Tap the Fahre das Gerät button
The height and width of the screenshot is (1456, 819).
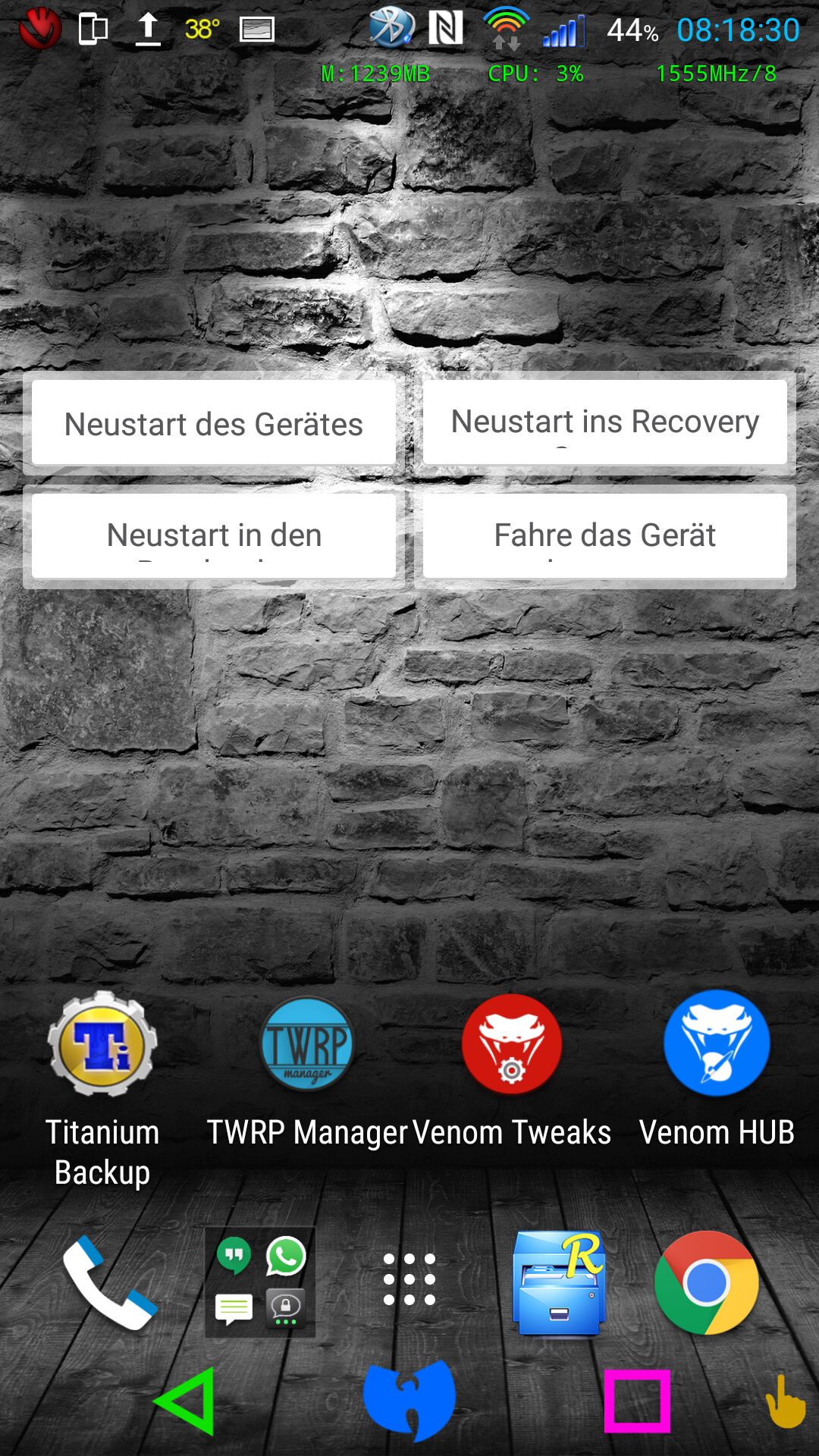click(x=605, y=536)
